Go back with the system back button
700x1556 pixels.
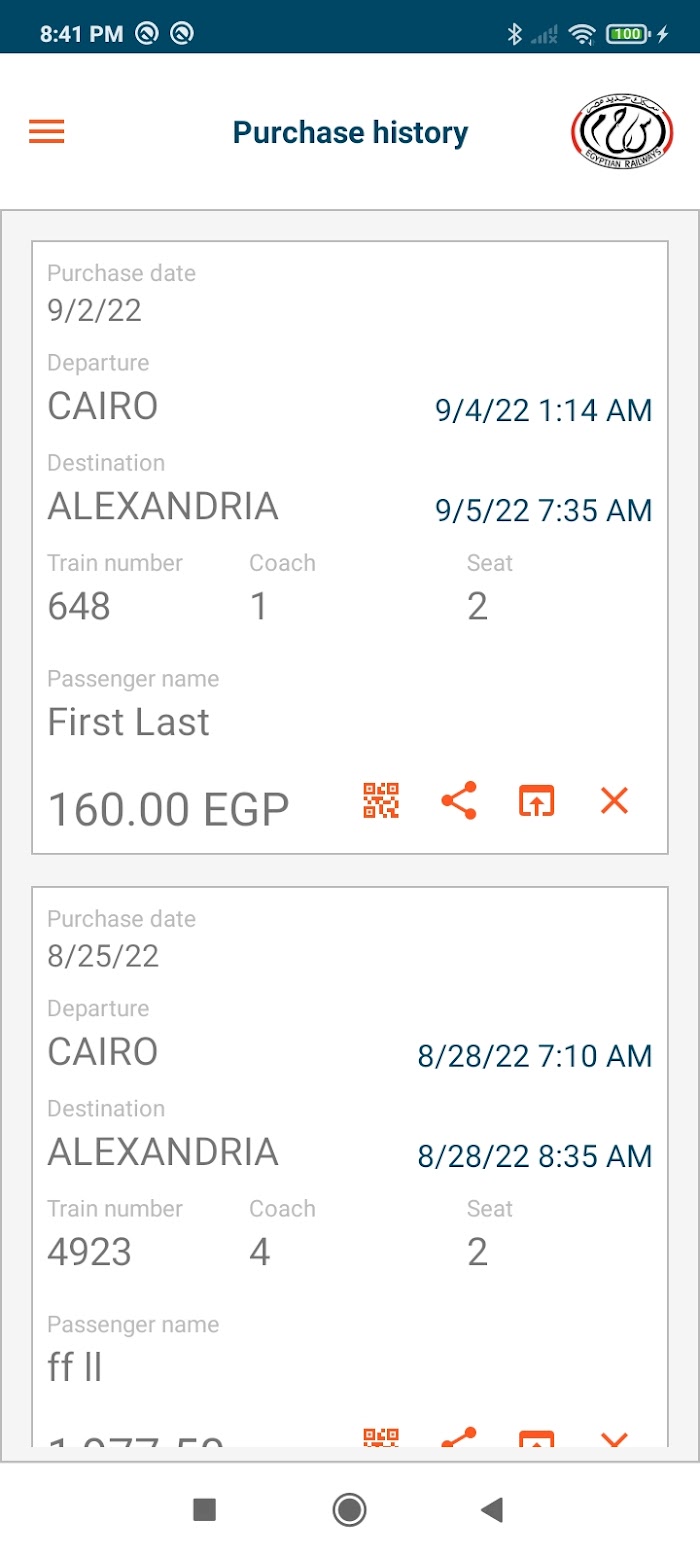point(491,1509)
